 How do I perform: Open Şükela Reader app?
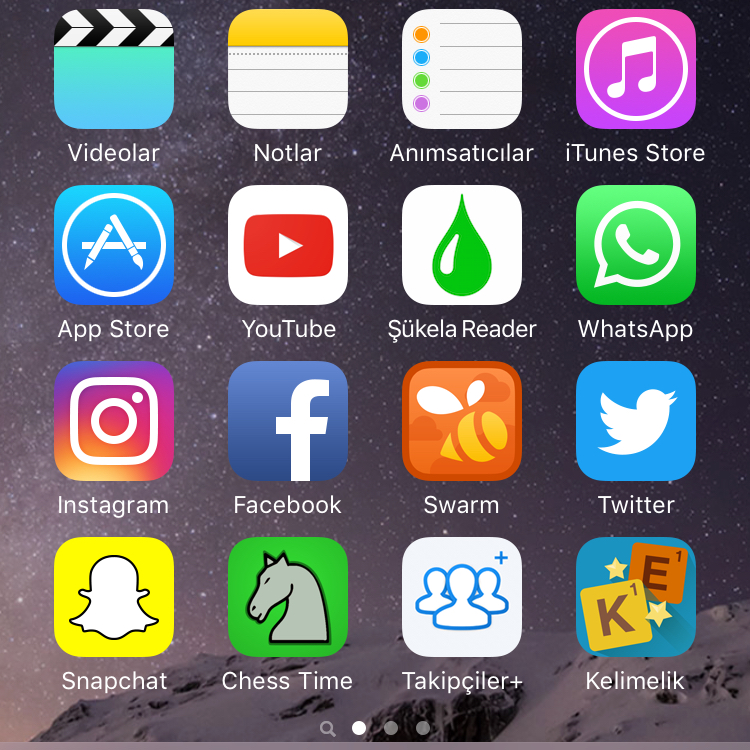(x=461, y=245)
